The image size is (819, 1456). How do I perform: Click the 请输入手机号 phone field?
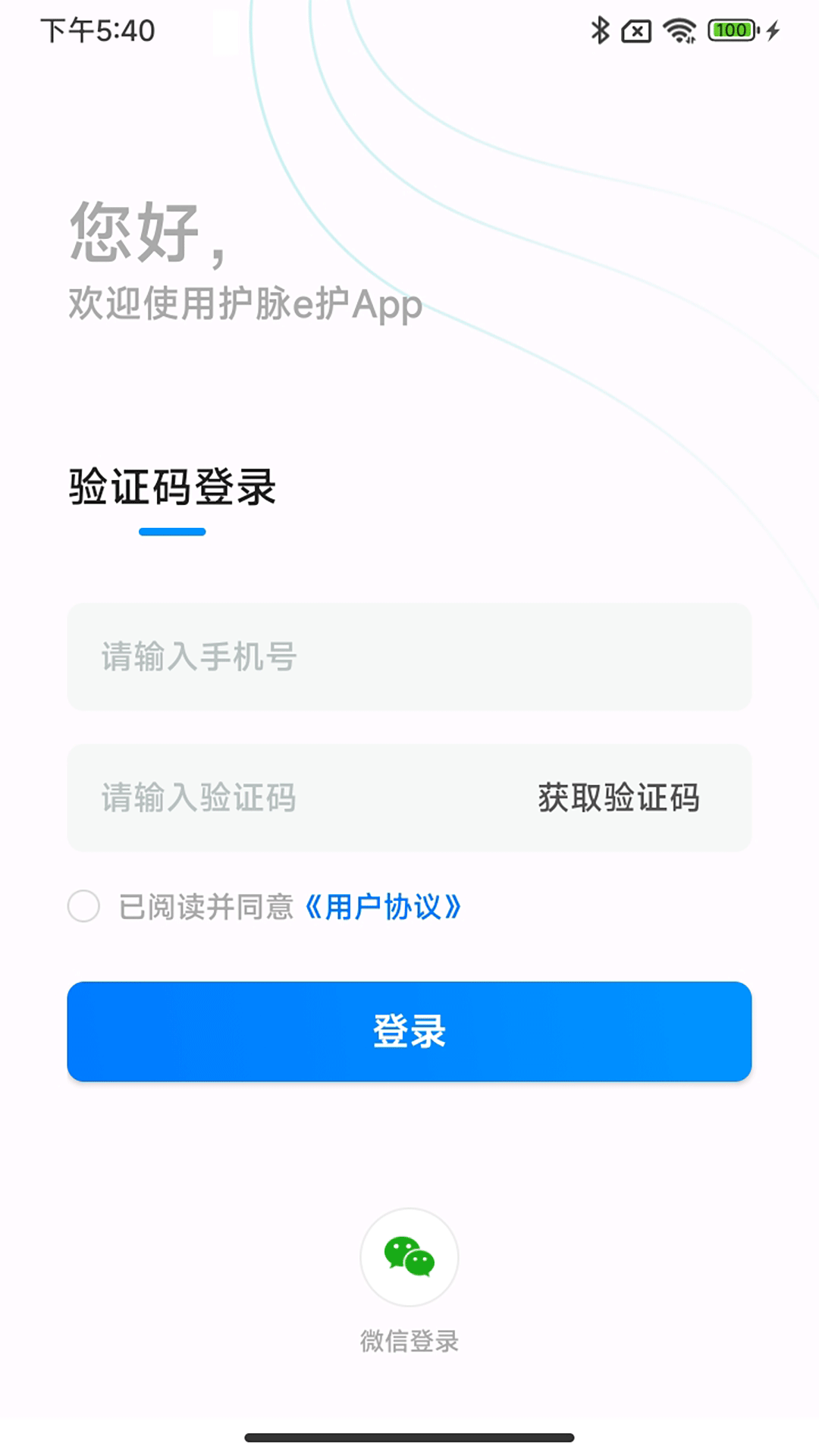409,657
